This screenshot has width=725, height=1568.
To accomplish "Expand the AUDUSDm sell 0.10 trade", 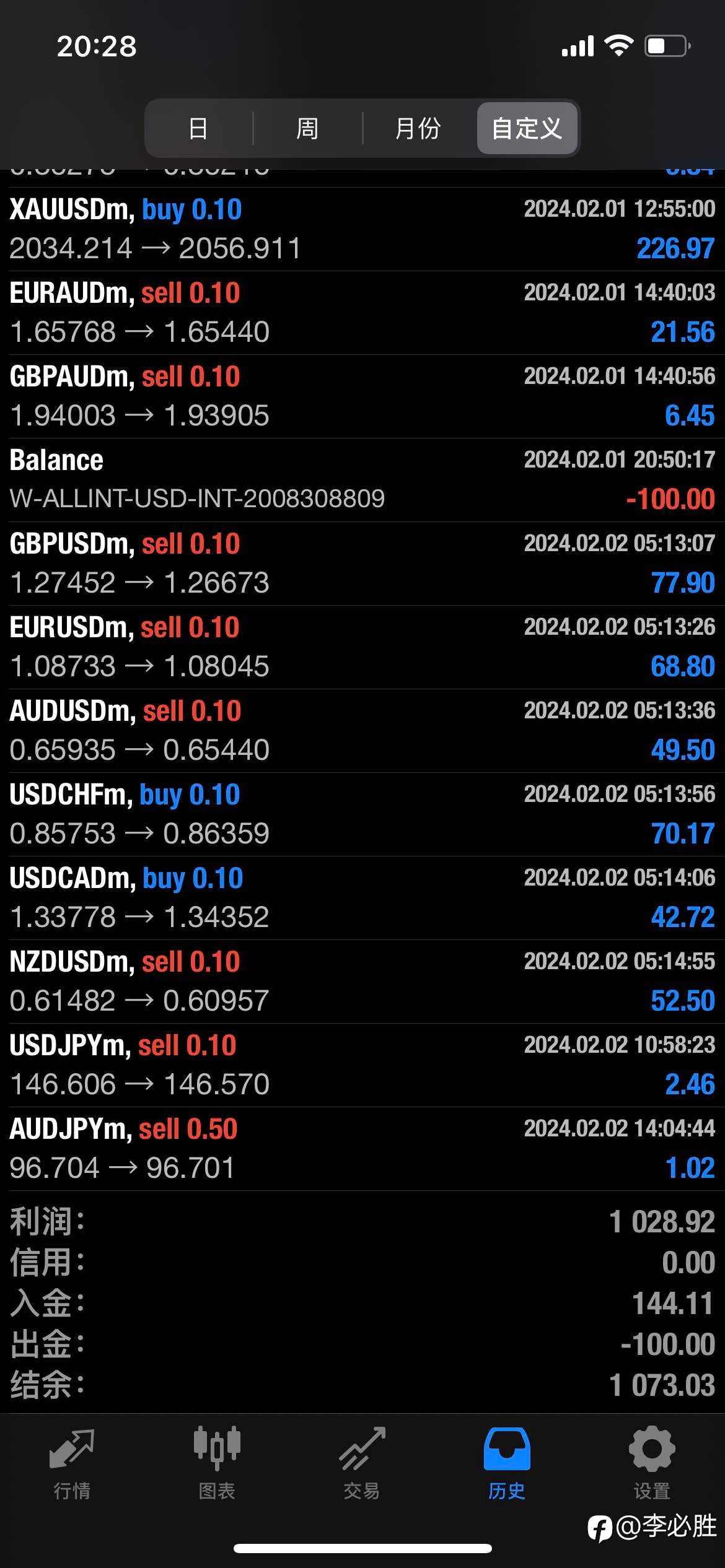I will click(362, 731).
